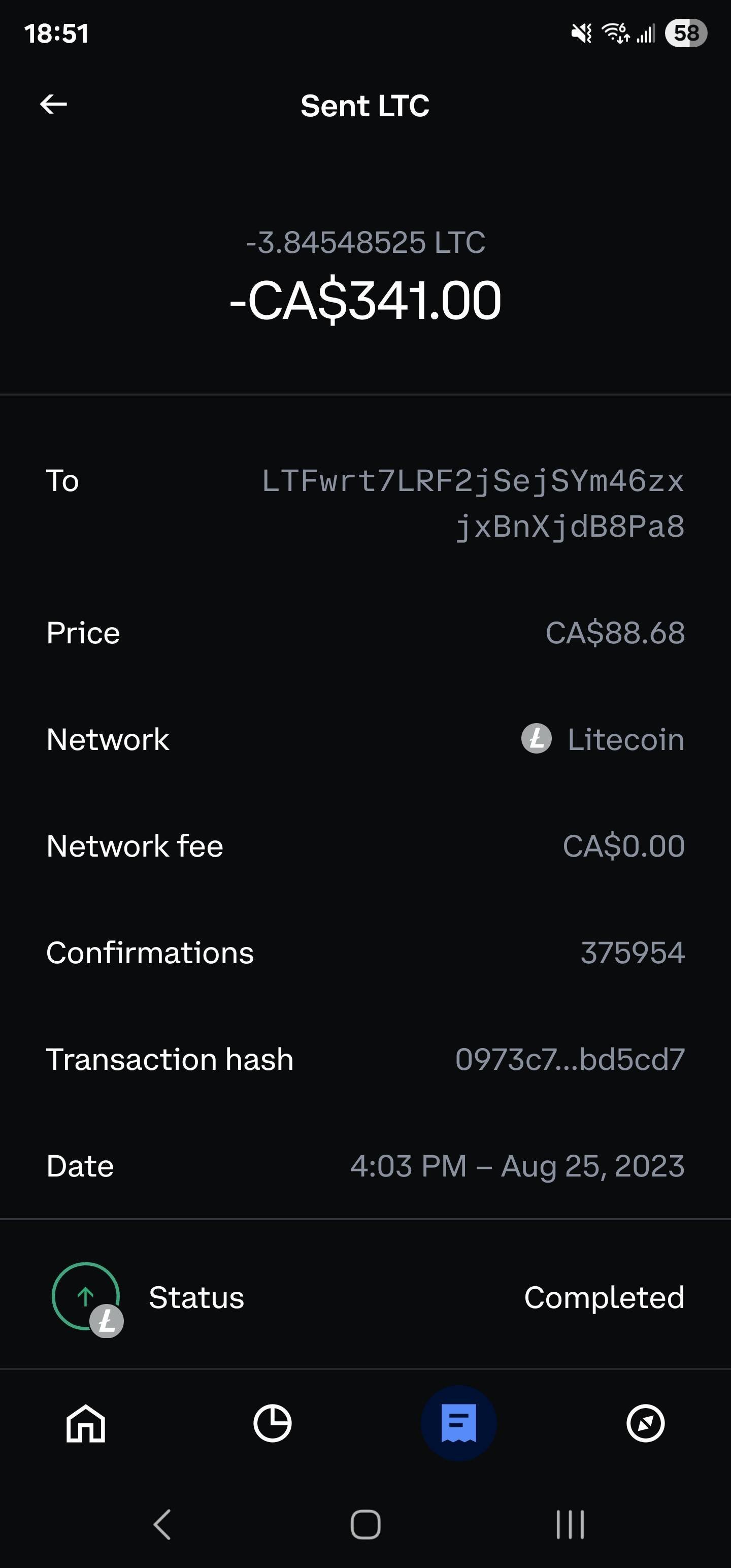731x1568 pixels.
Task: Tap the system back button
Action: 162,1525
